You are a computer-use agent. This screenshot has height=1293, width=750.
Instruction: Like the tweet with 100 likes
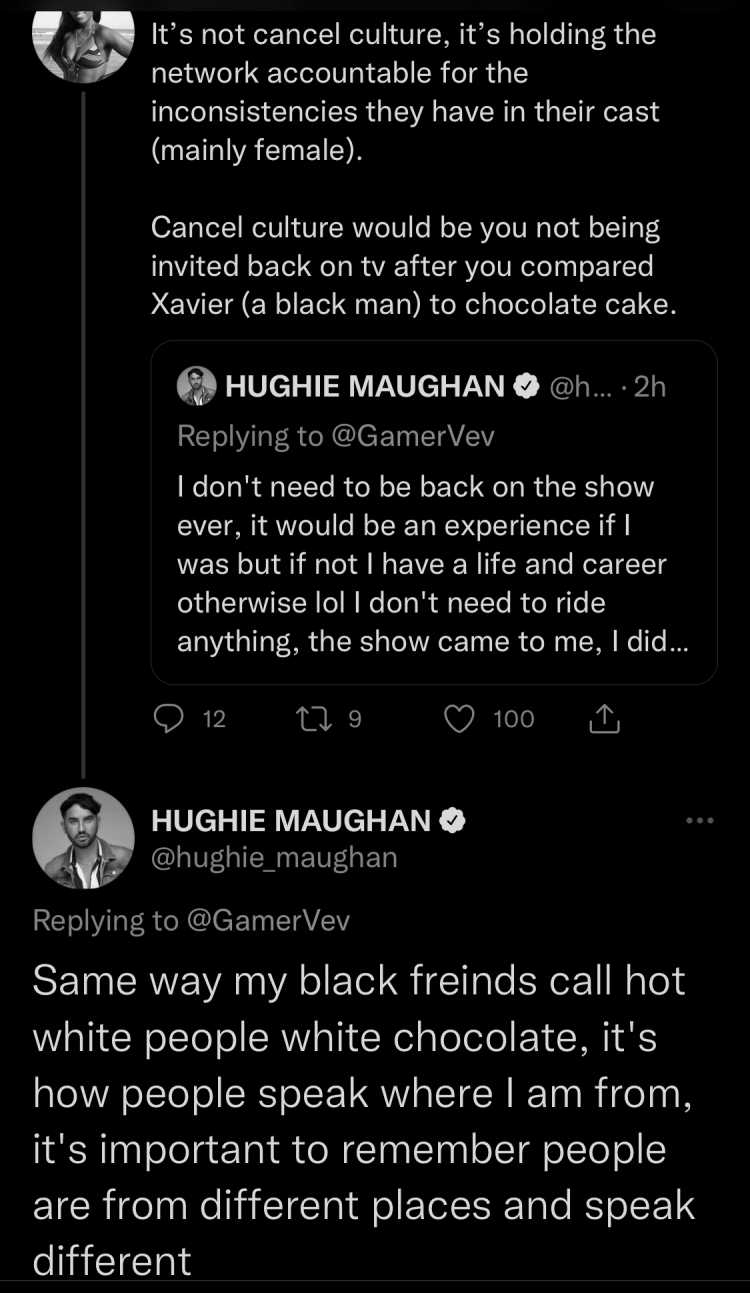coord(458,718)
